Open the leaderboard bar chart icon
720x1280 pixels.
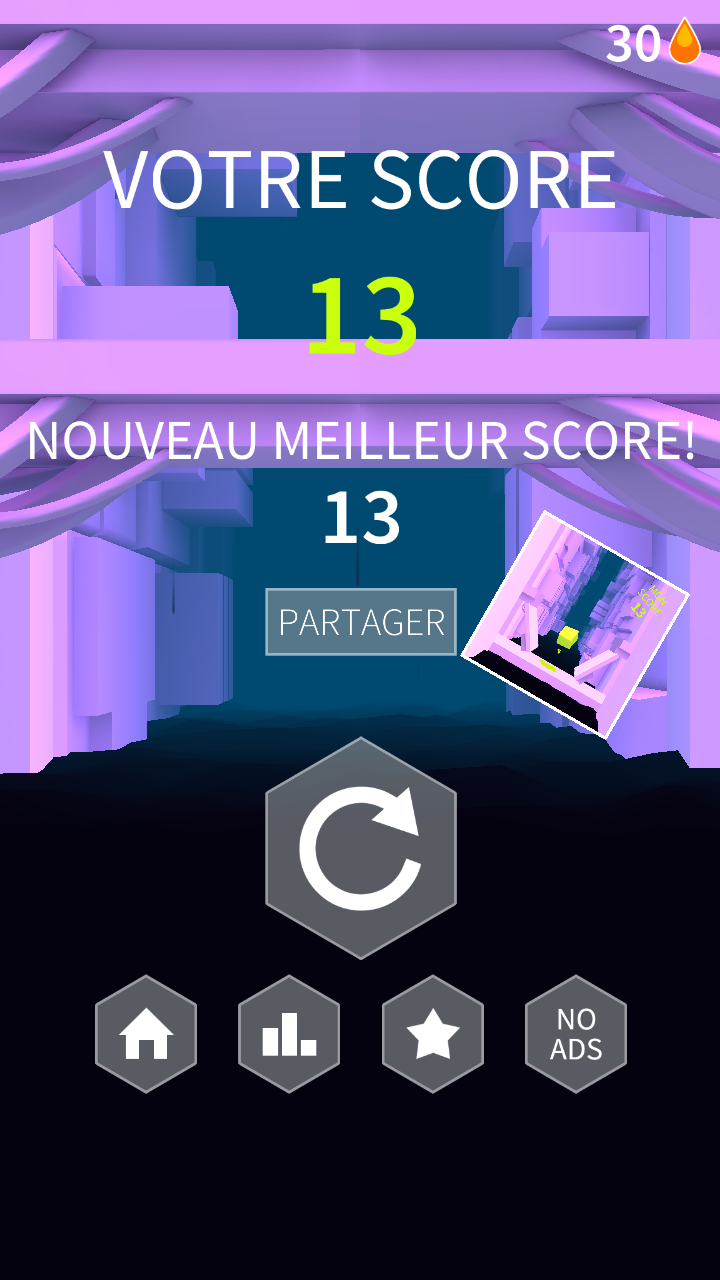pos(289,1034)
